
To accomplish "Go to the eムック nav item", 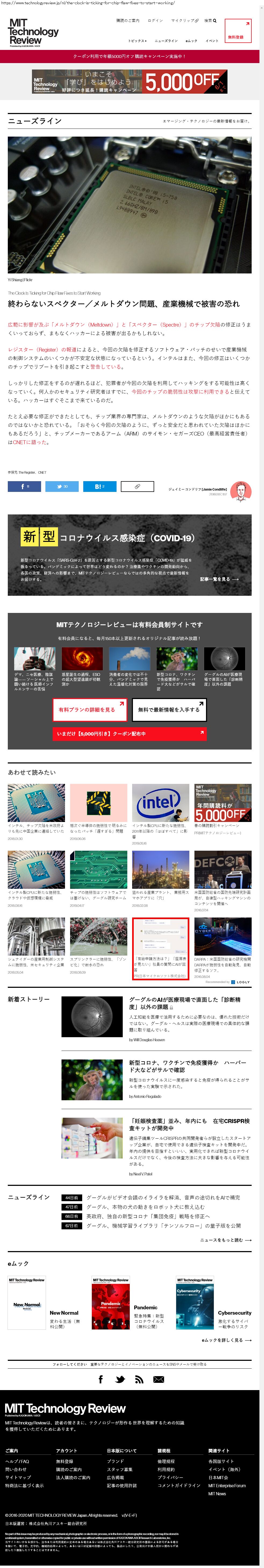I will point(191,41).
